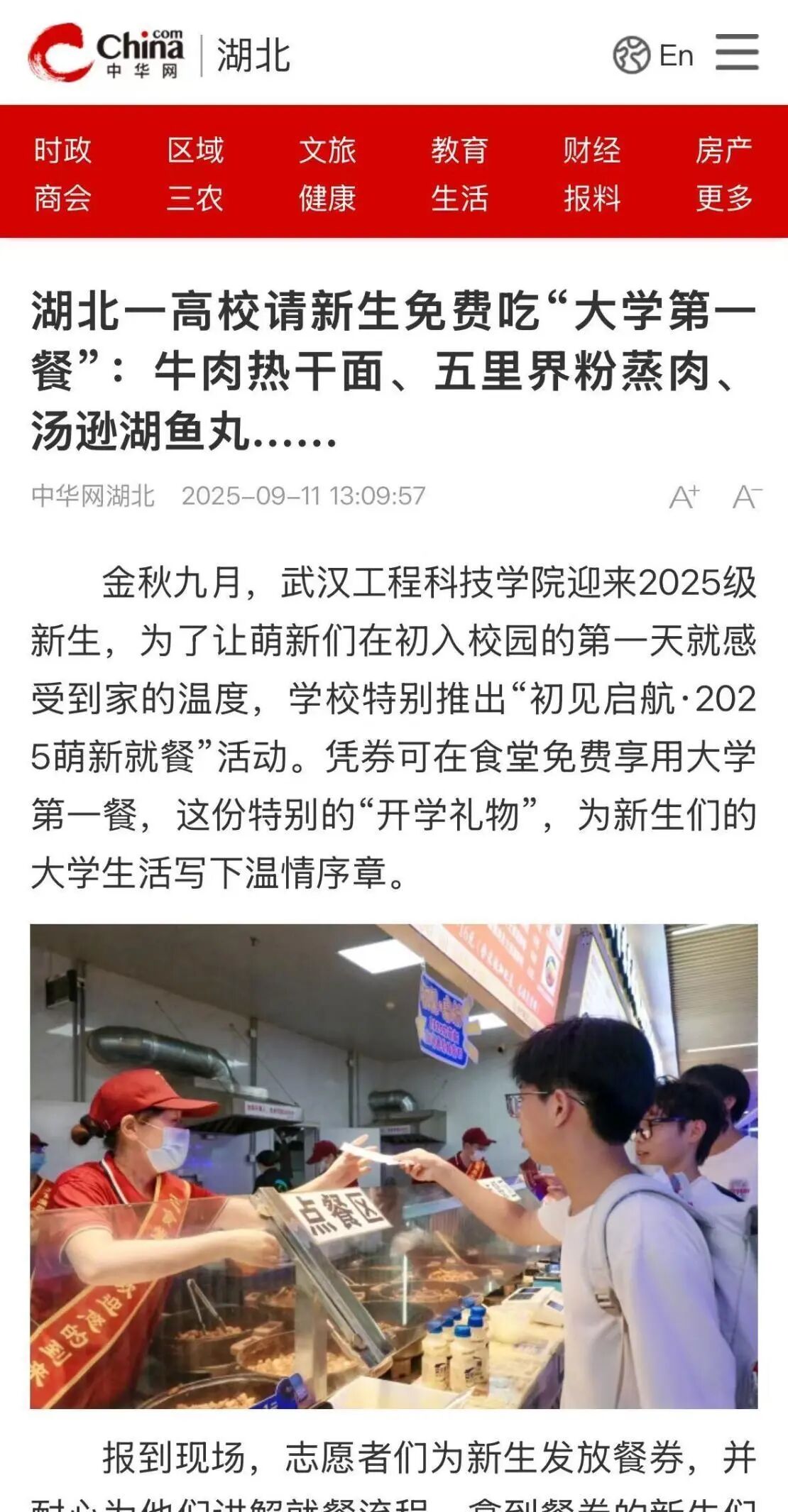Viewport: 788px width, 1512px height.
Task: Select the 文旅 category
Action: [x=327, y=150]
